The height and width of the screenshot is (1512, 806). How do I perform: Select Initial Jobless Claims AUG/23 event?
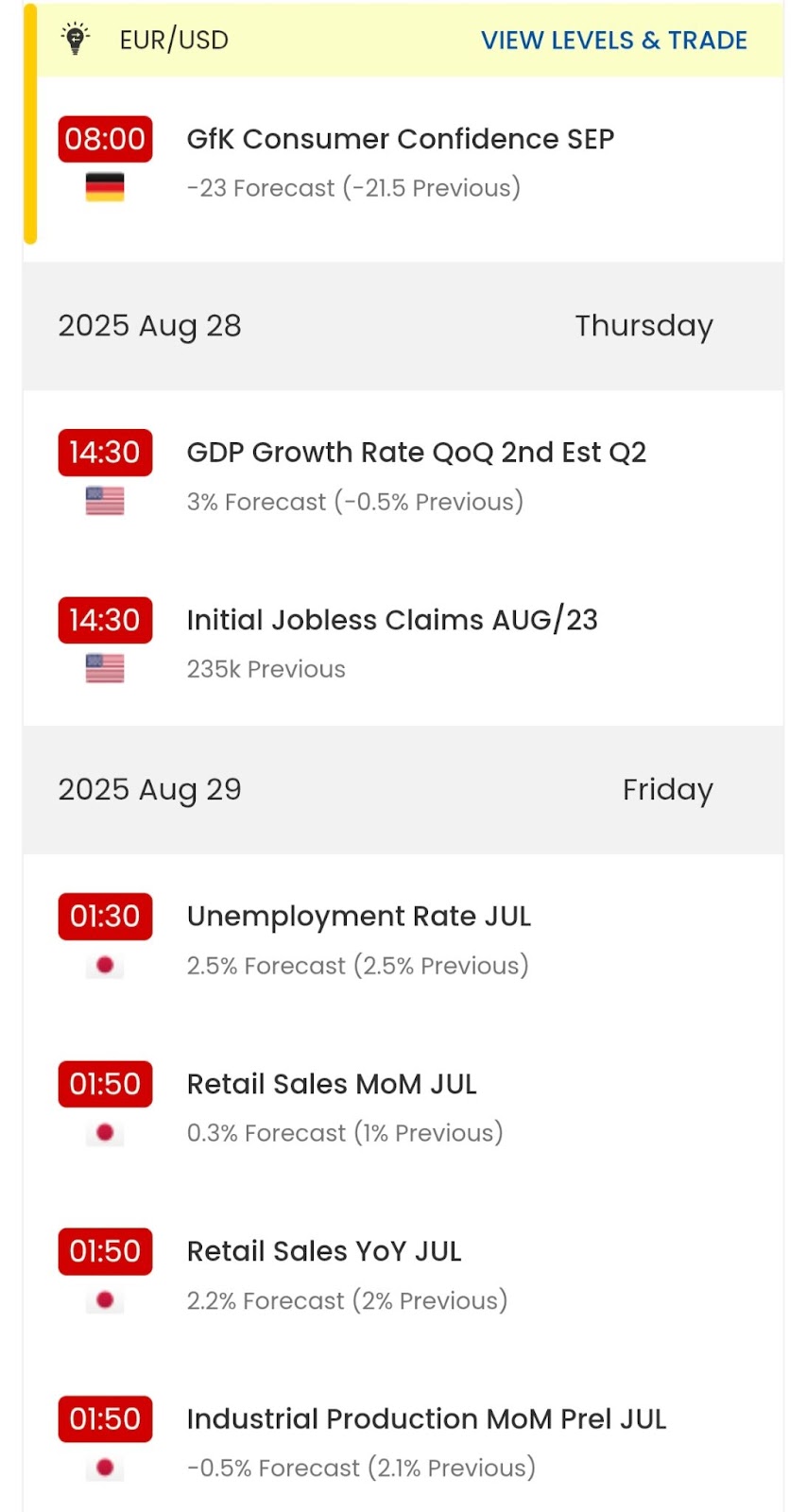tap(403, 643)
